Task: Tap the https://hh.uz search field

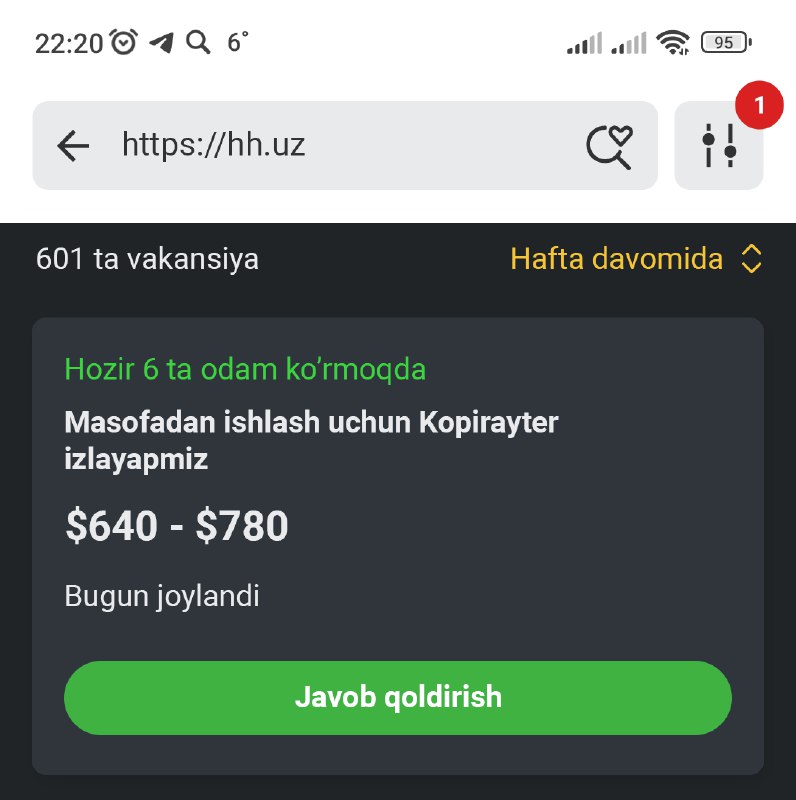Action: pos(330,146)
